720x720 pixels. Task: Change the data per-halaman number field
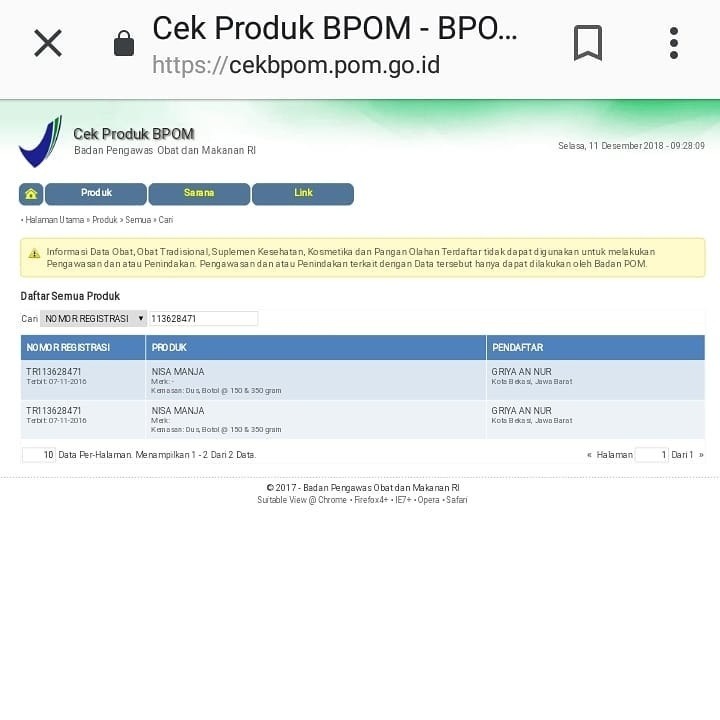point(40,454)
